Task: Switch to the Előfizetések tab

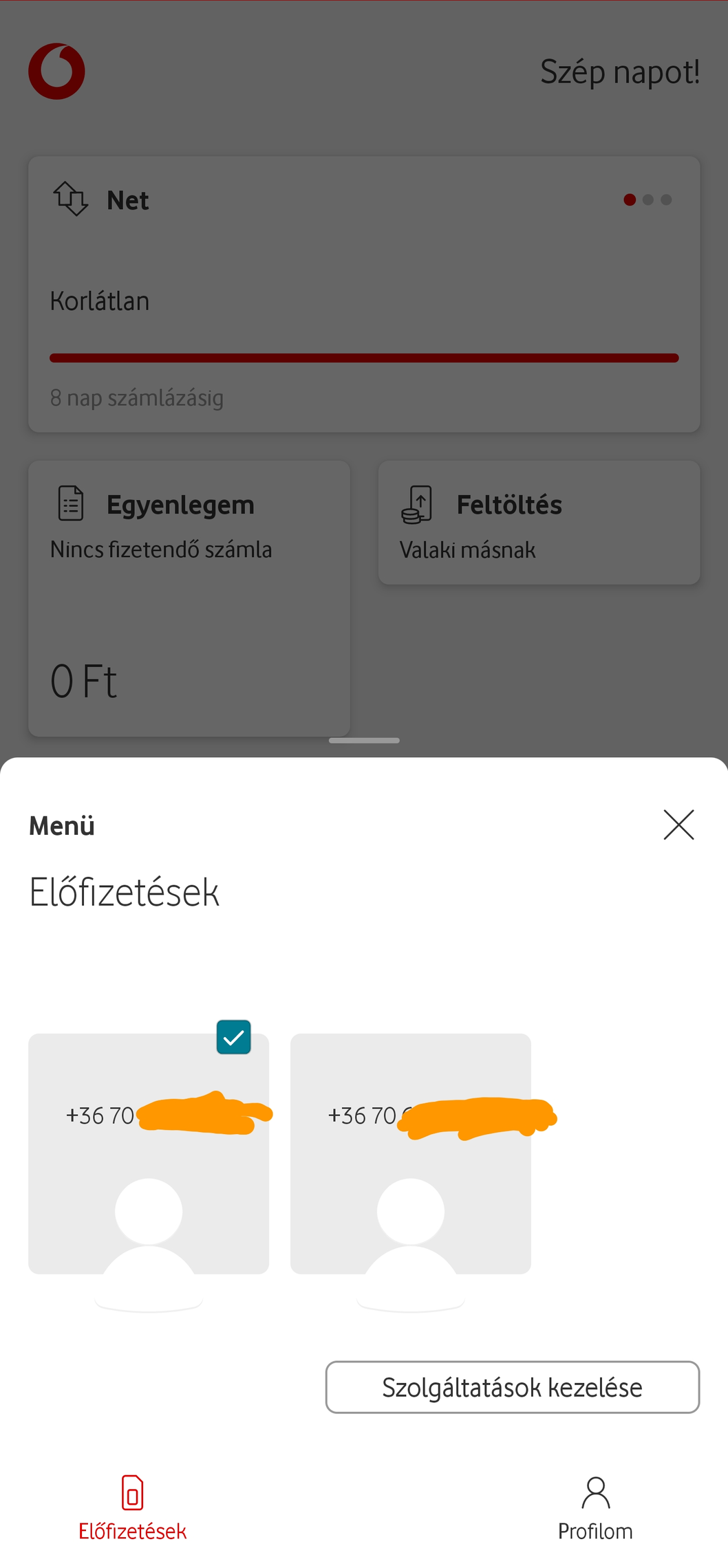Action: tap(132, 1507)
